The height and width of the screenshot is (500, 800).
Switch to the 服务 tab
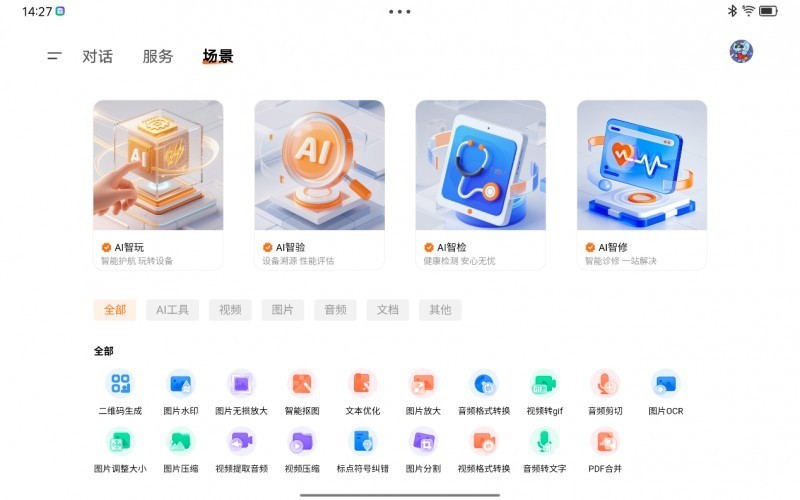(x=158, y=56)
